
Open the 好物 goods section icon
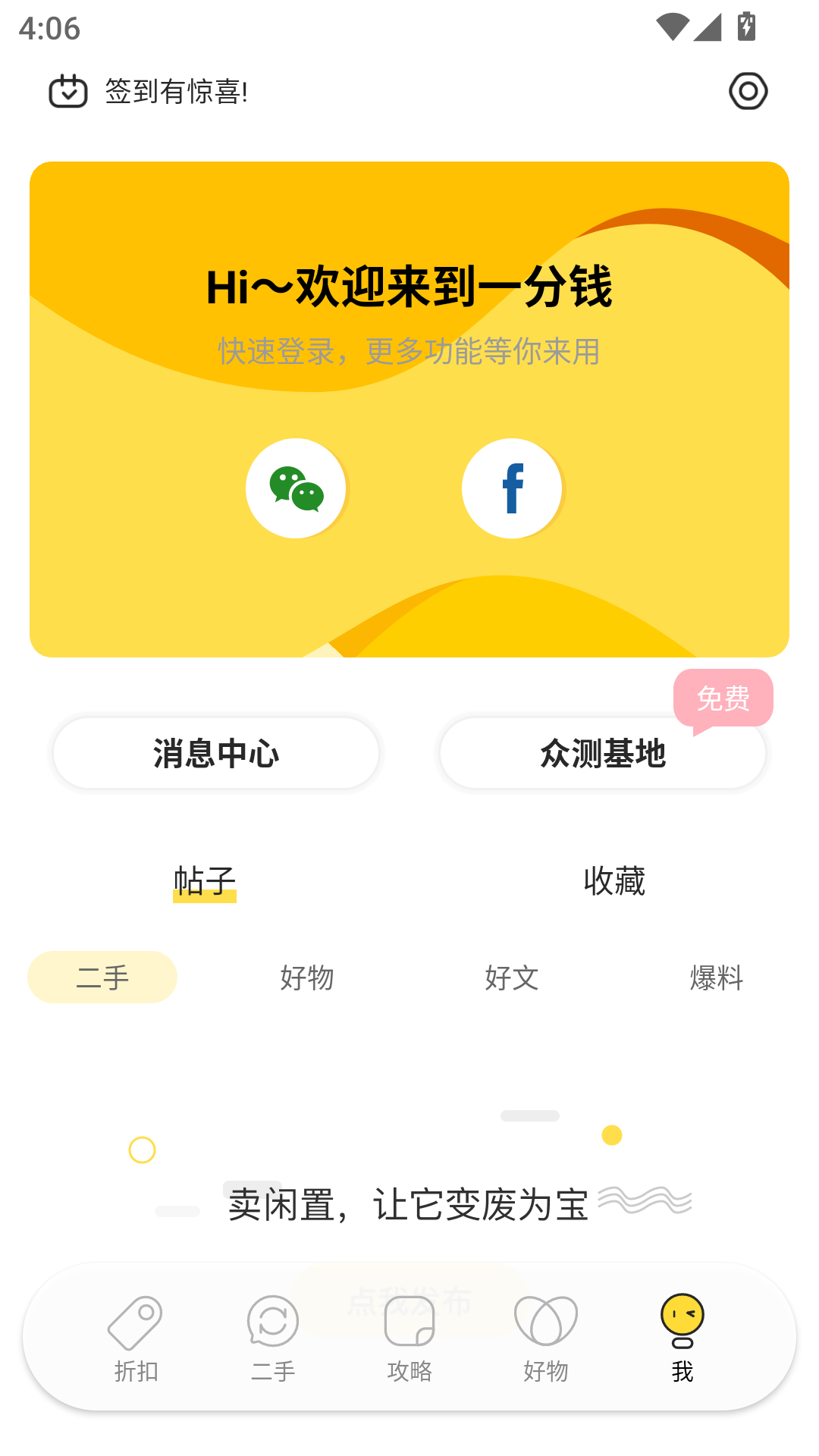click(x=545, y=1320)
